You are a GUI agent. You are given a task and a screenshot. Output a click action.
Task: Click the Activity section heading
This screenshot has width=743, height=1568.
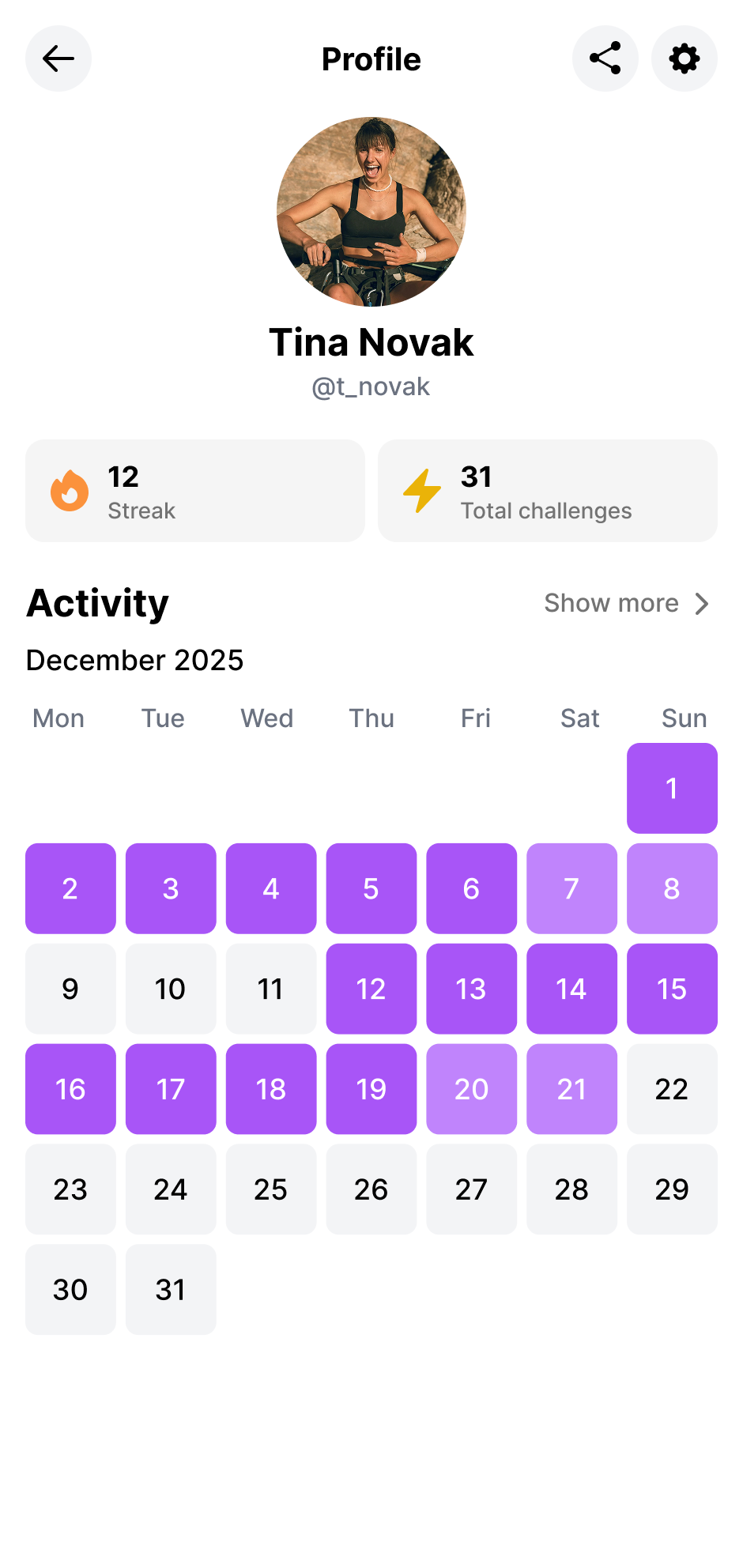tap(96, 602)
